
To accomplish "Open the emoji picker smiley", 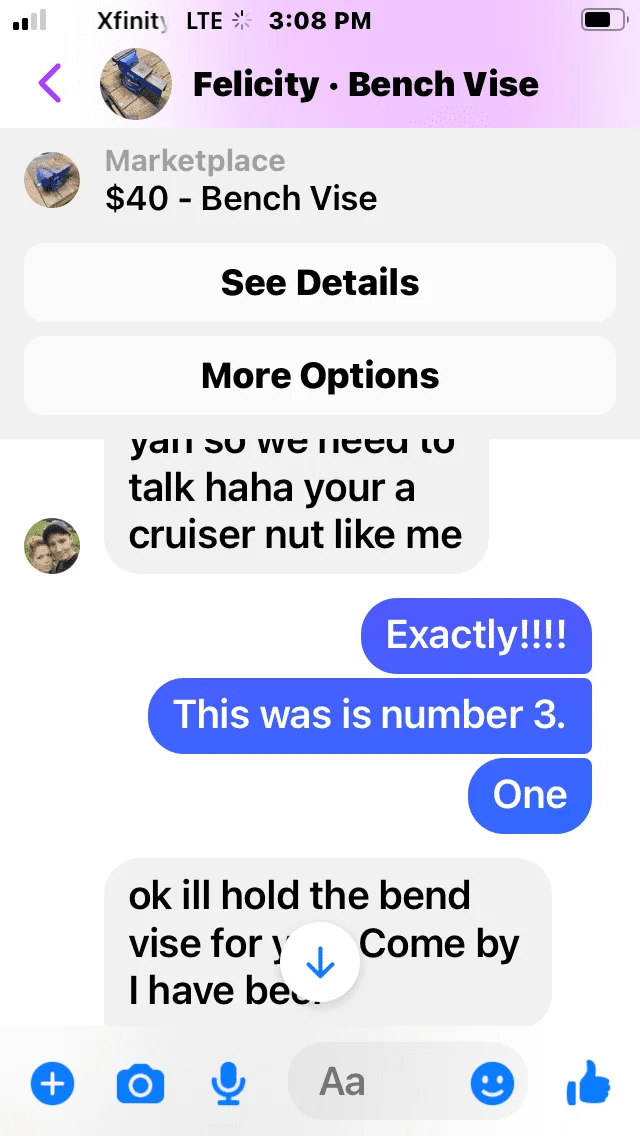I will [492, 1083].
